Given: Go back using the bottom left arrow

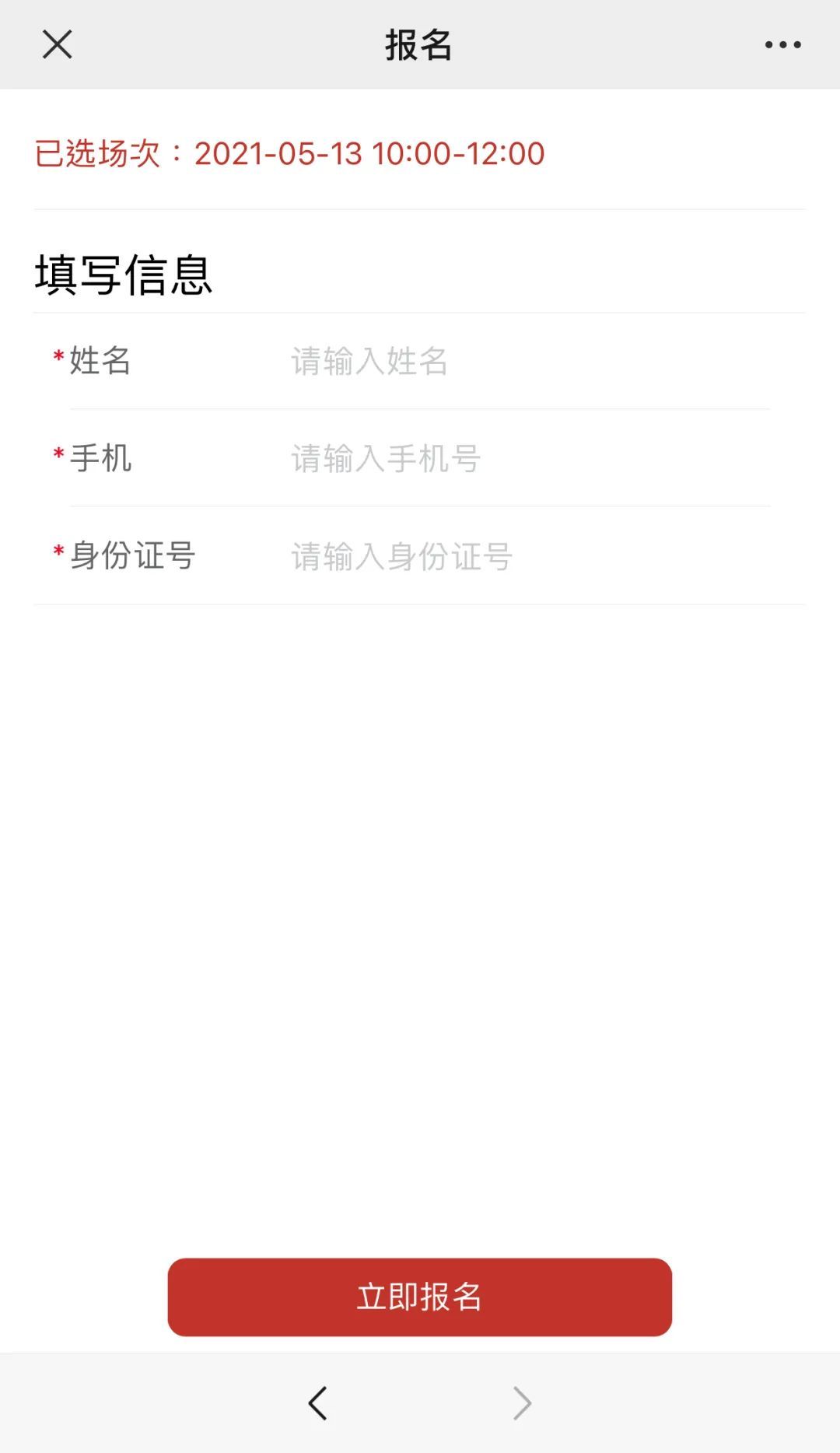Looking at the screenshot, I should (317, 1403).
